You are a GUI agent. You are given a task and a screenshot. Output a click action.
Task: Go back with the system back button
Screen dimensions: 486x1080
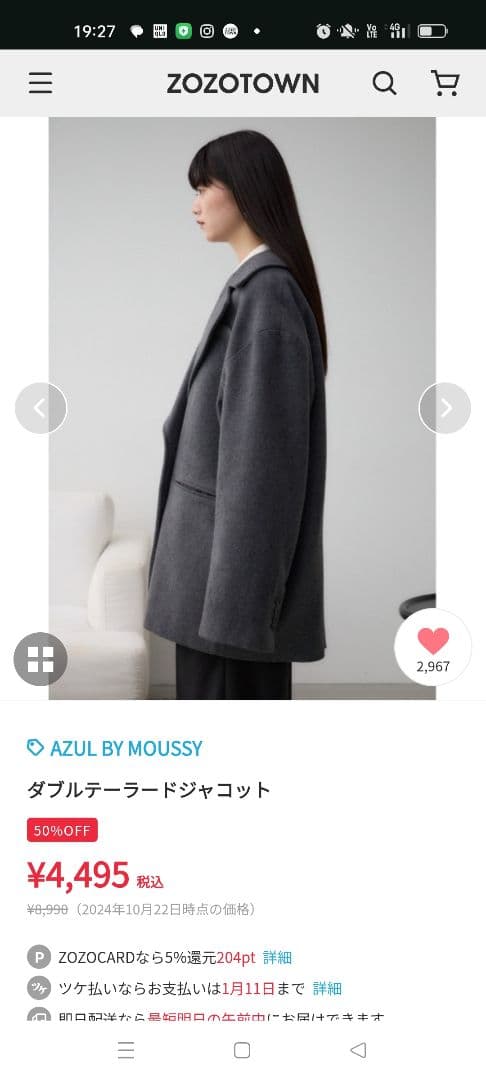click(x=358, y=1050)
